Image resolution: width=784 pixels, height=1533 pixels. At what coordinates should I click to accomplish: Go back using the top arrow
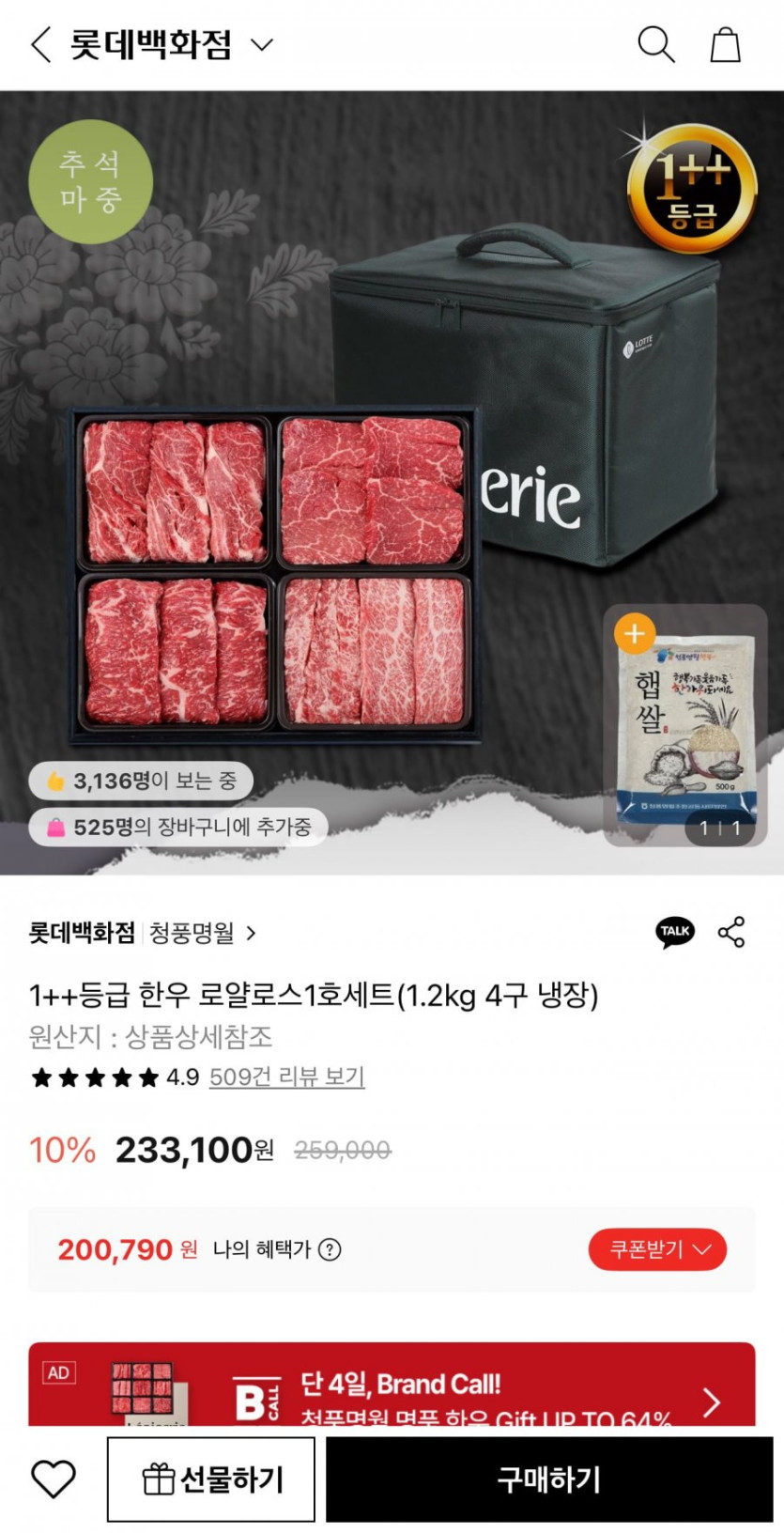41,44
